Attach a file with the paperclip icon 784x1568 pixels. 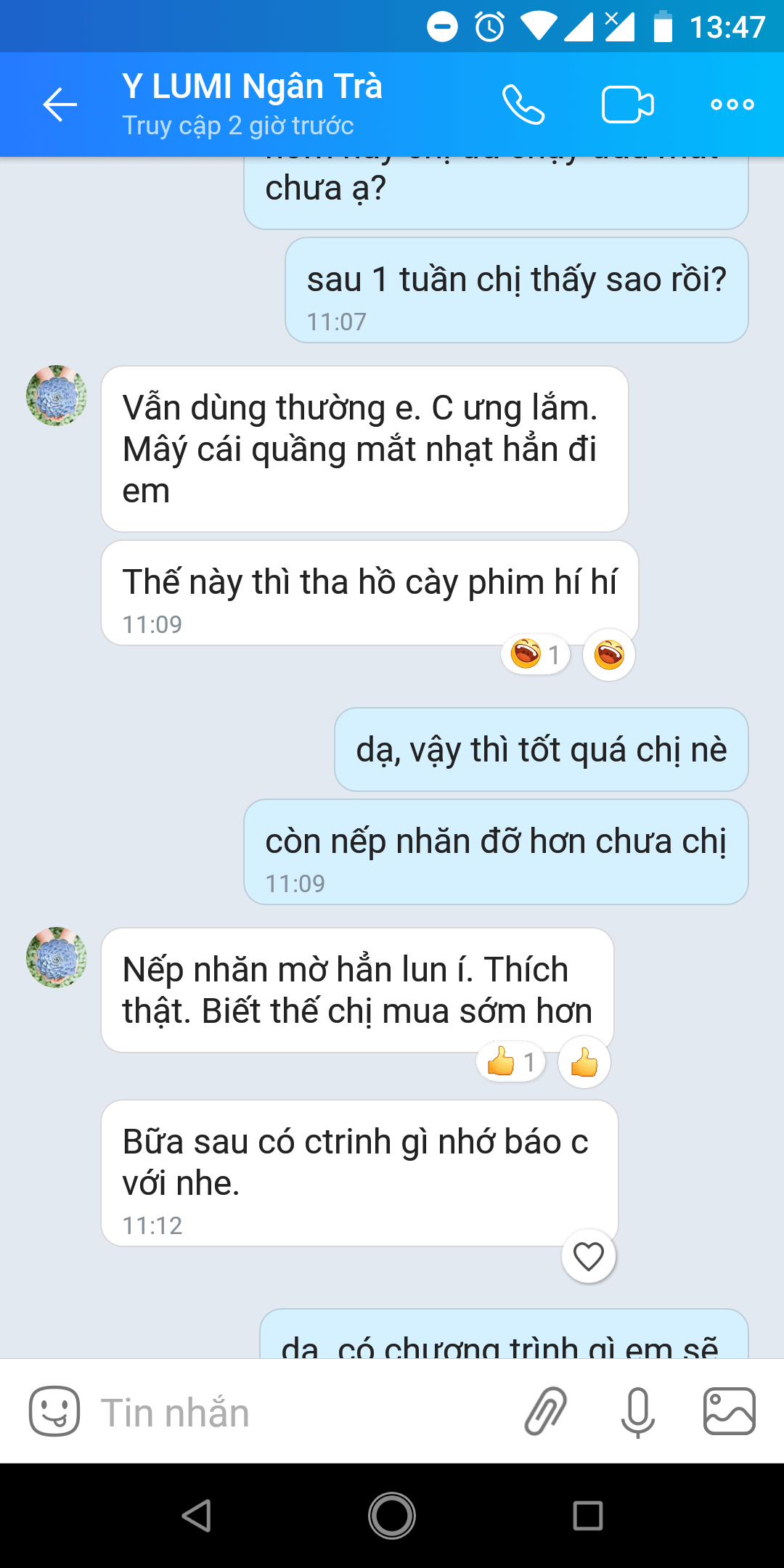(x=546, y=1411)
